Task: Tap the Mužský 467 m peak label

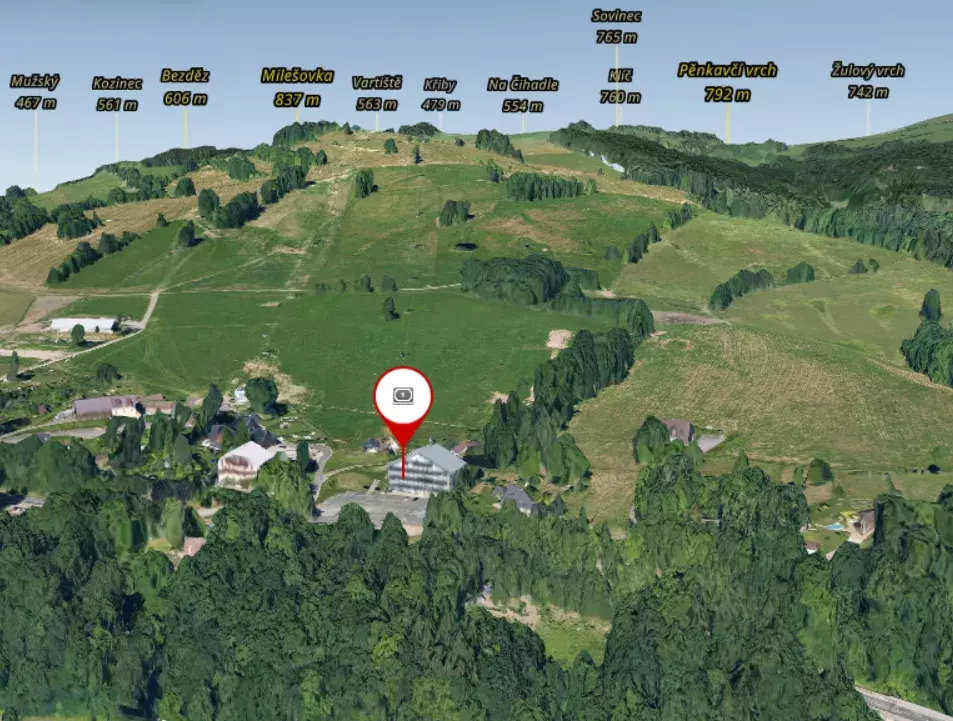Action: [x=35, y=91]
